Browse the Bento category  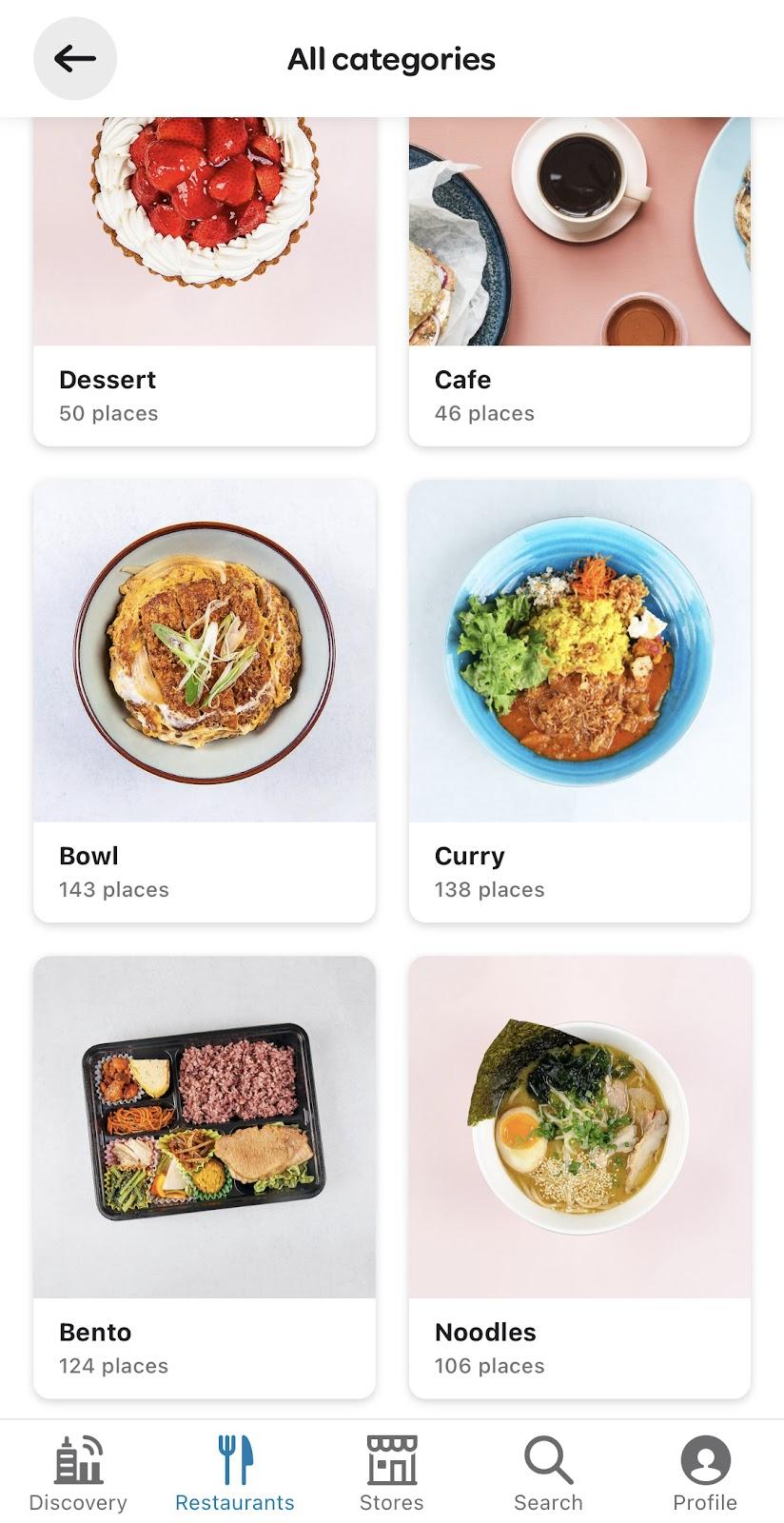(x=205, y=1176)
